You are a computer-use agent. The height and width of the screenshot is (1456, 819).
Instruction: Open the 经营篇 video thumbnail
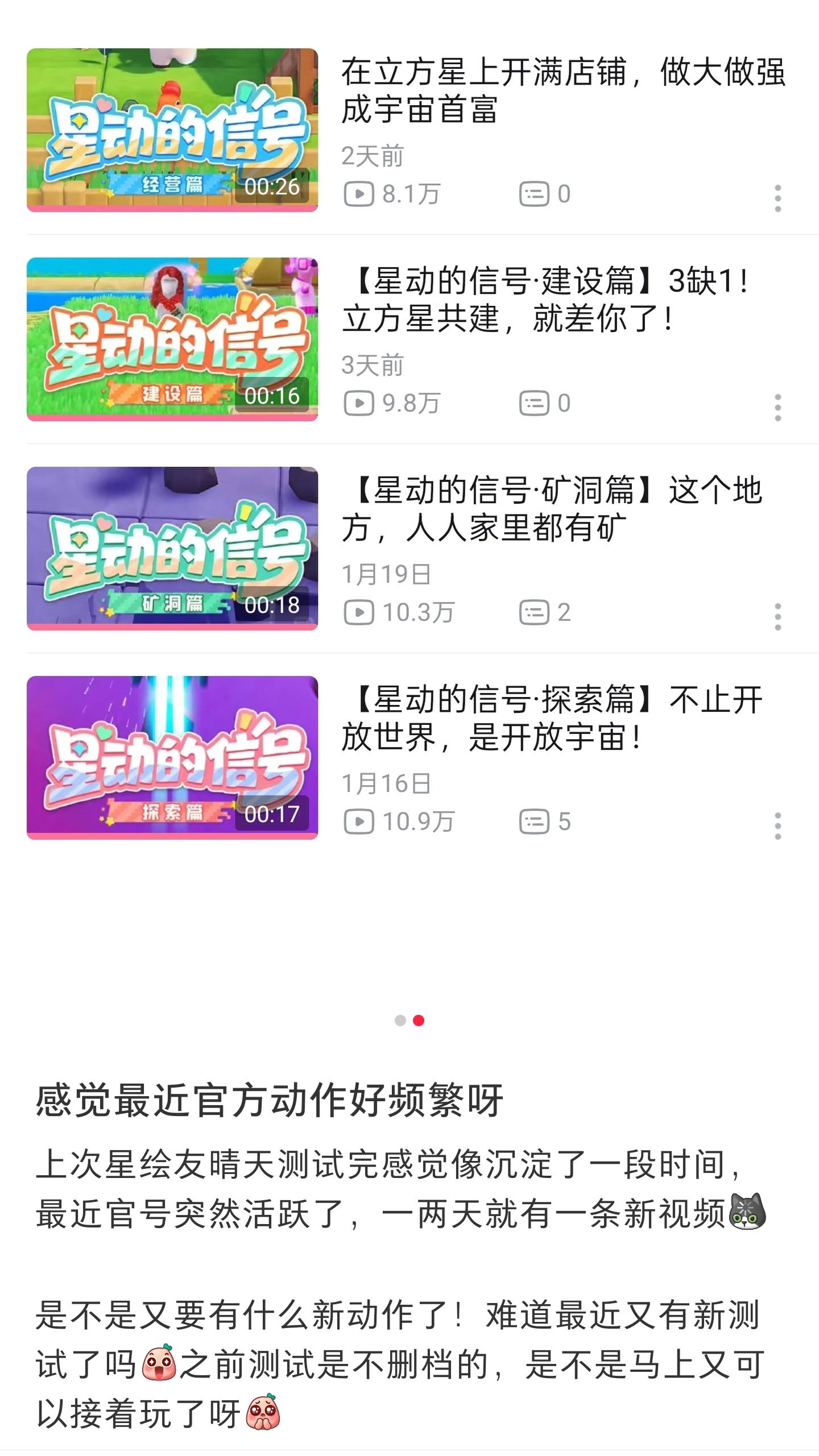pyautogui.click(x=172, y=130)
